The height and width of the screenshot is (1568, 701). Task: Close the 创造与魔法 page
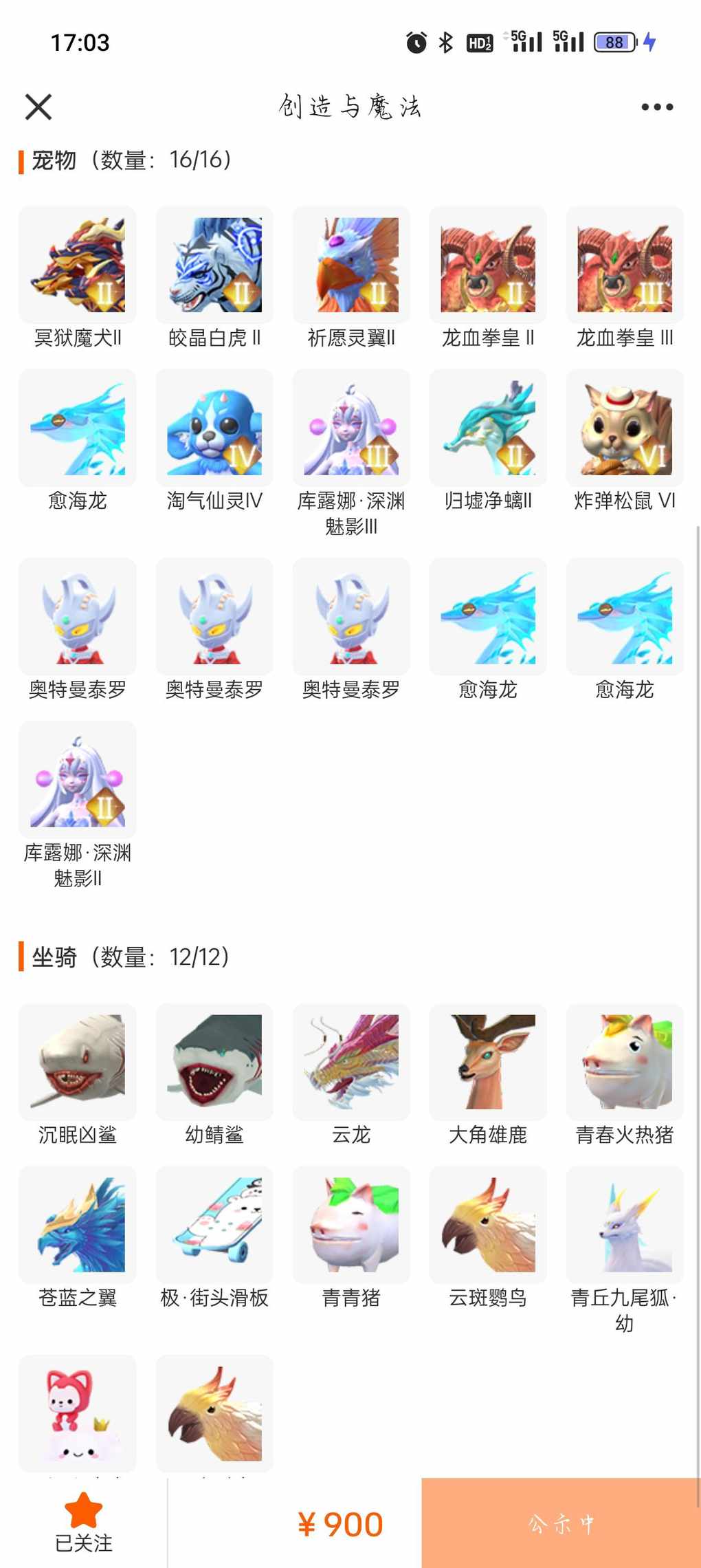click(38, 107)
